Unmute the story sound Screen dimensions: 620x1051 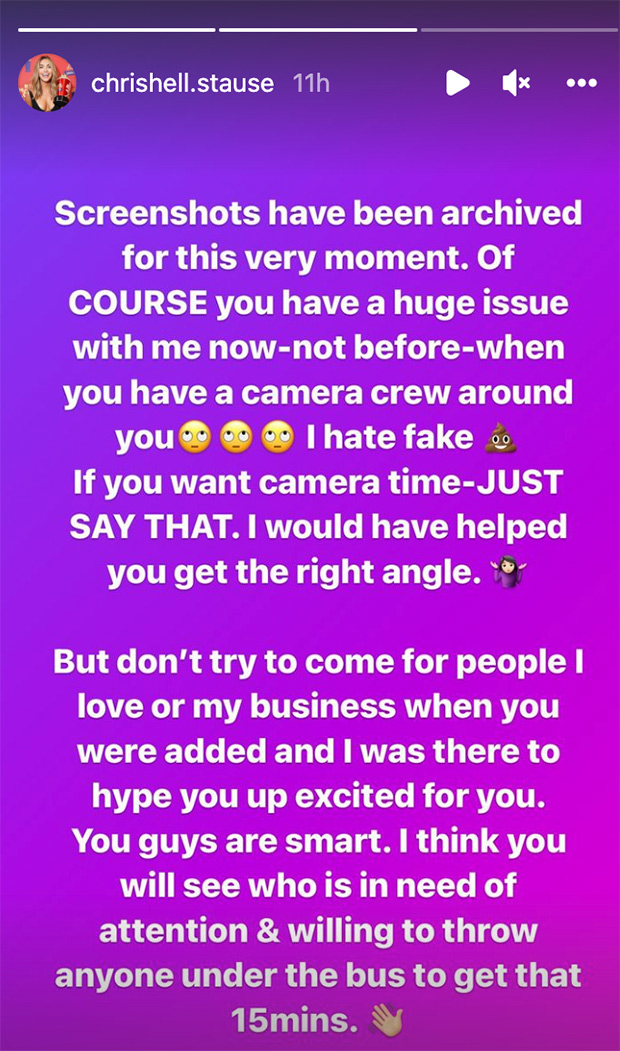(516, 83)
